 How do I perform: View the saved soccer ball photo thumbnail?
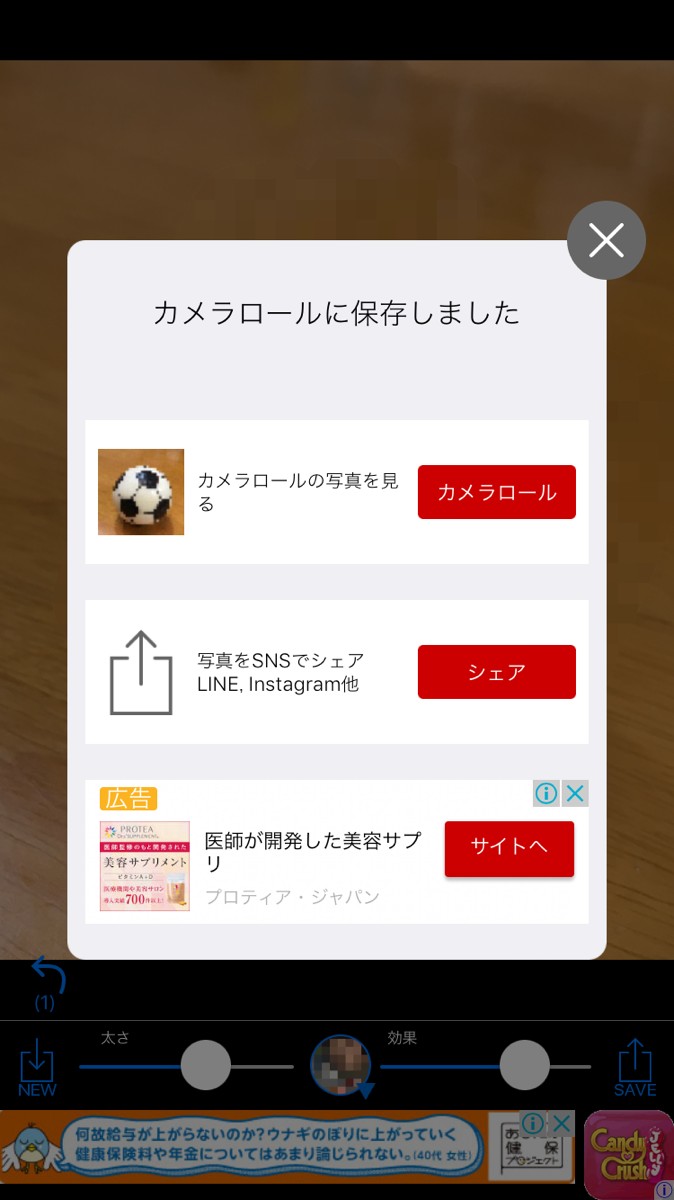[x=141, y=492]
